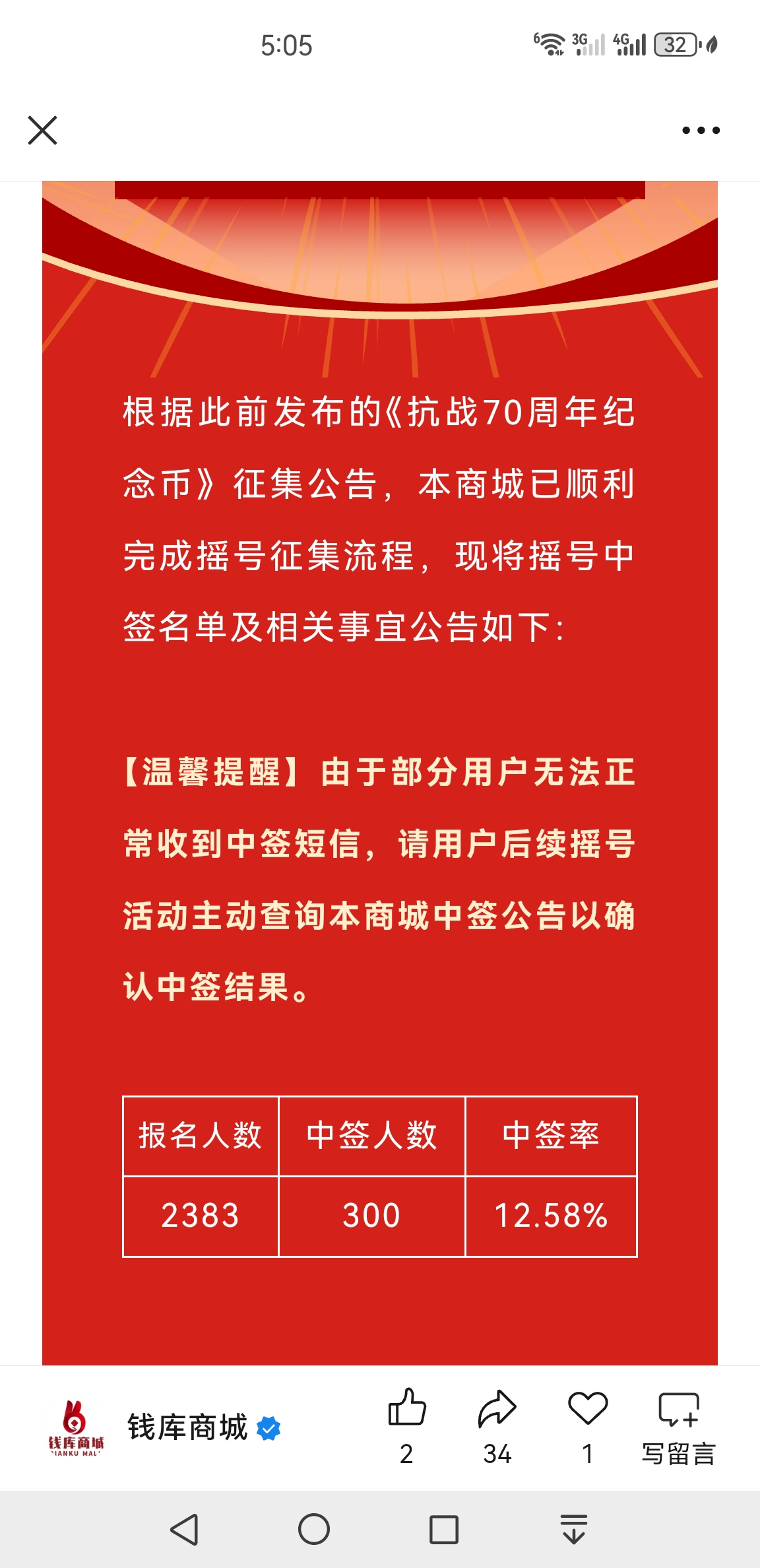Open the system recent apps view
Viewport: 760px width, 1568px height.
point(443,1528)
